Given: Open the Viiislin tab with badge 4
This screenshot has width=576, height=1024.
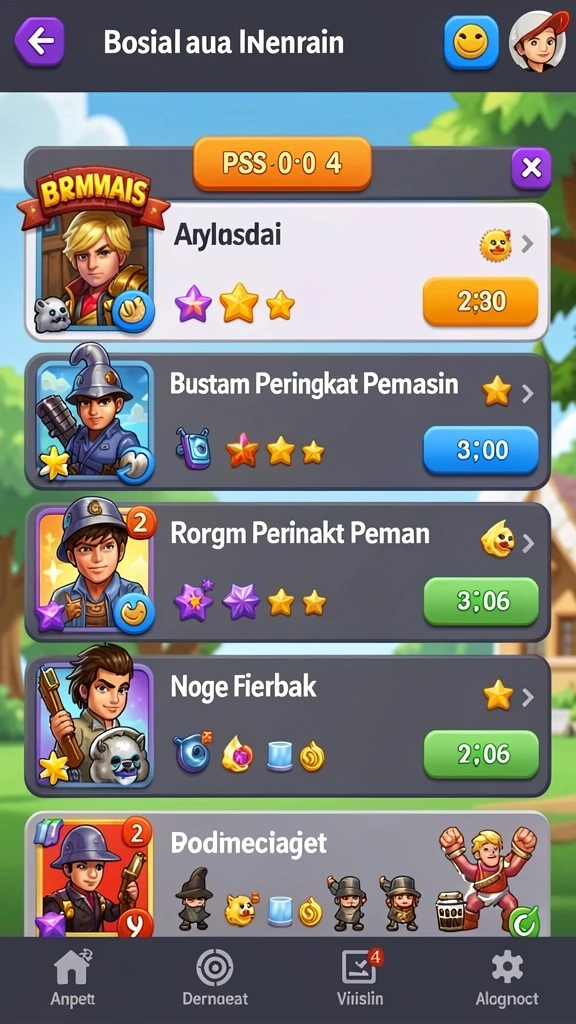Looking at the screenshot, I should (x=360, y=978).
